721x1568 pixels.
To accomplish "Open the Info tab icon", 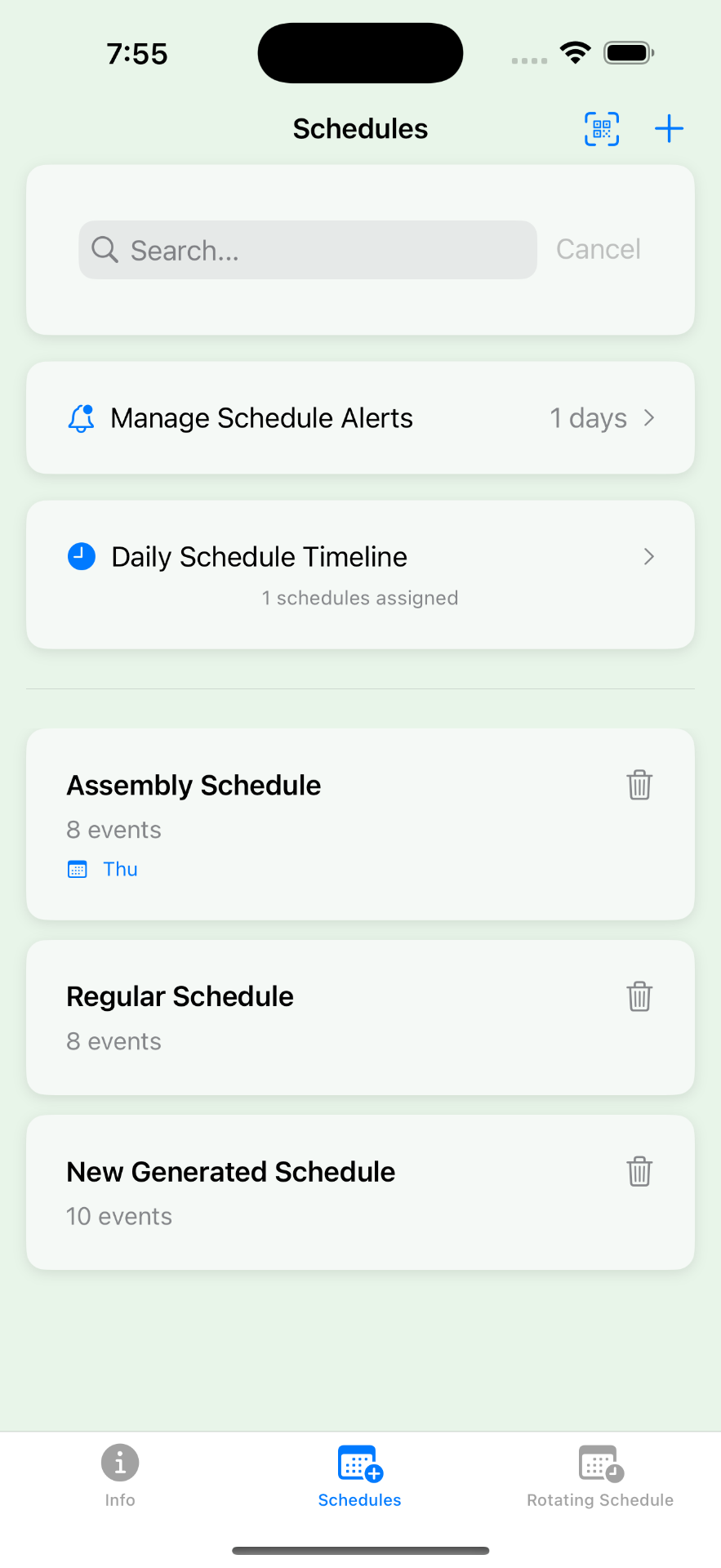I will click(x=119, y=1463).
